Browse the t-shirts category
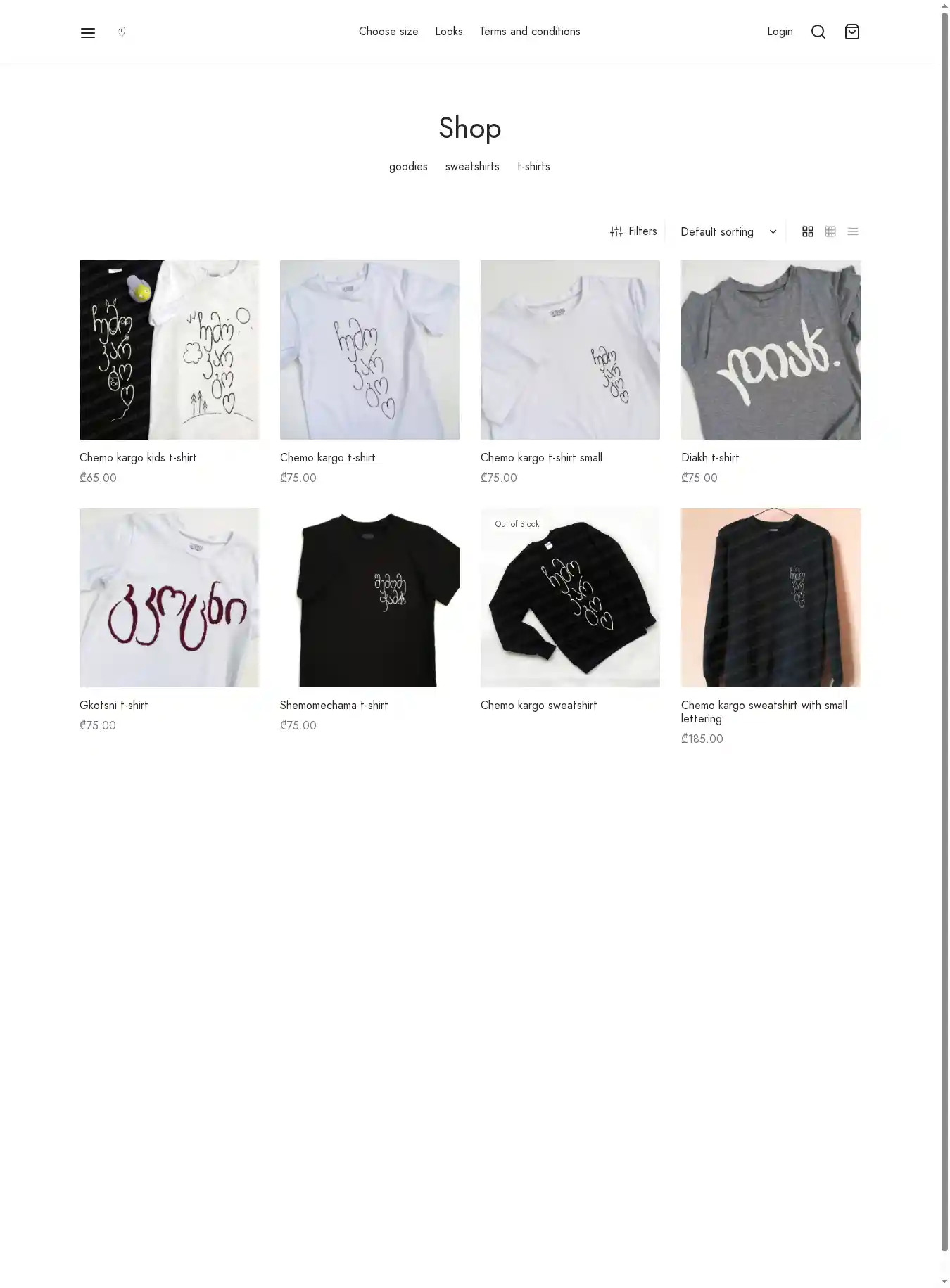This screenshot has width=950, height=1288. click(533, 167)
